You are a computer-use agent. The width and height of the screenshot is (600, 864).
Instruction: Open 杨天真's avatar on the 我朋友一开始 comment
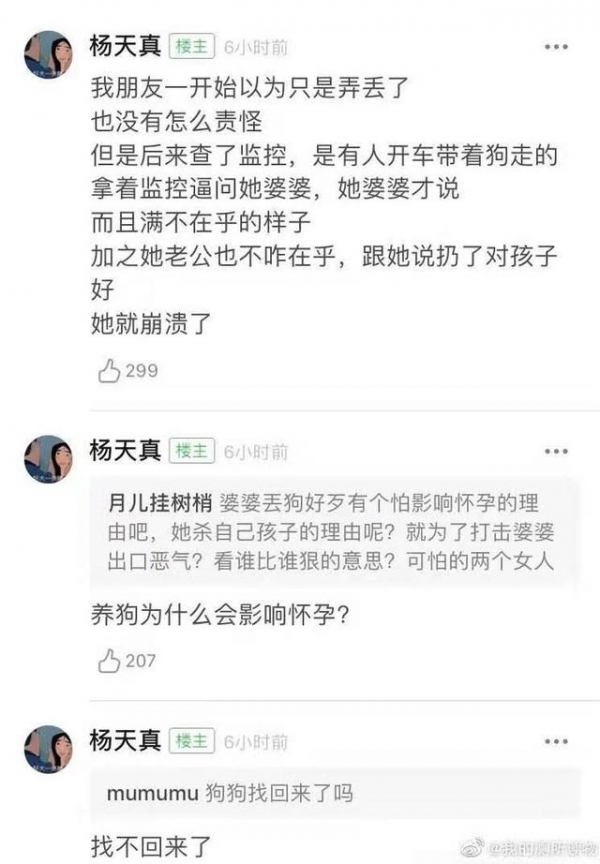click(48, 54)
